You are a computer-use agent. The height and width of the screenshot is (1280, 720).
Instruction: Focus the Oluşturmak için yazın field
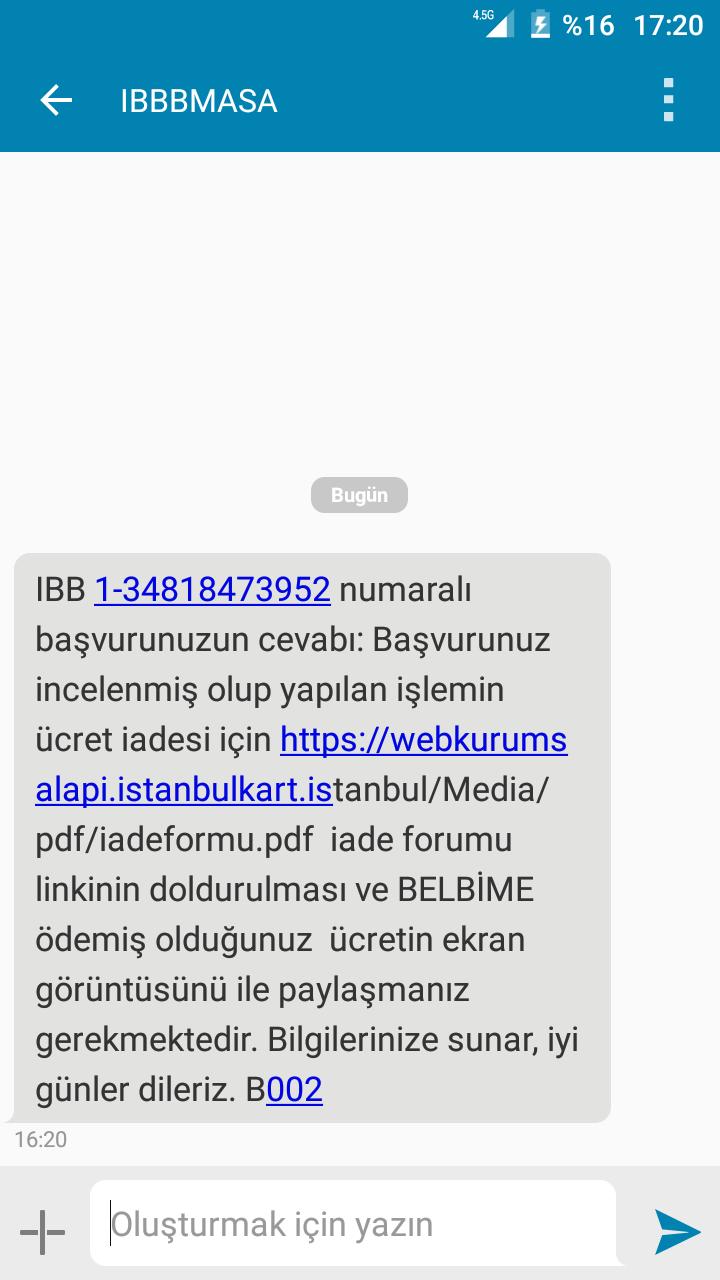point(352,1224)
